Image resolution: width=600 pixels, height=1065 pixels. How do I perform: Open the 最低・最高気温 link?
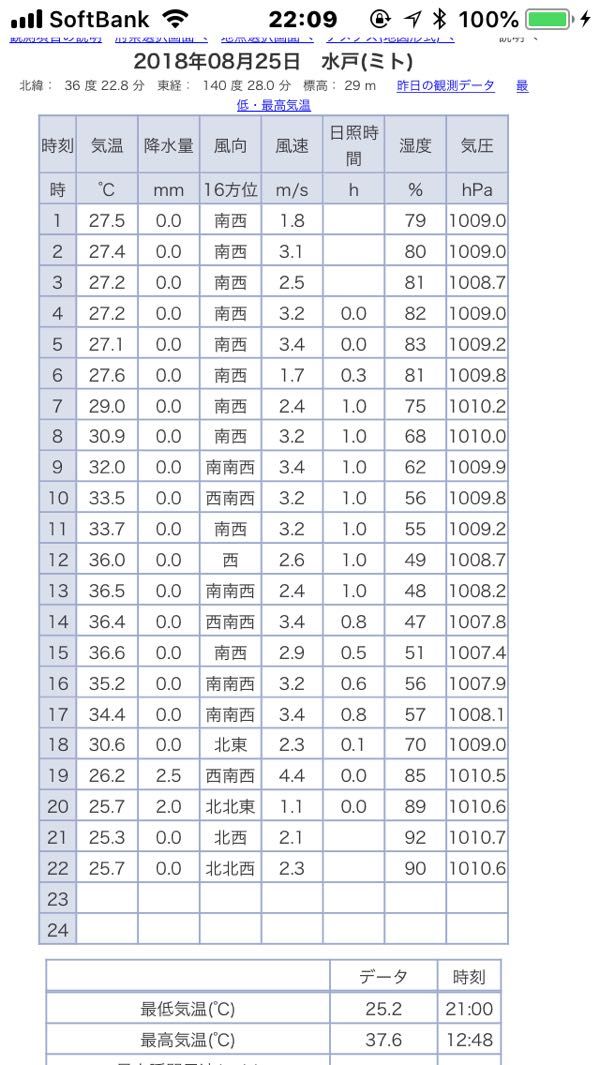point(273,104)
